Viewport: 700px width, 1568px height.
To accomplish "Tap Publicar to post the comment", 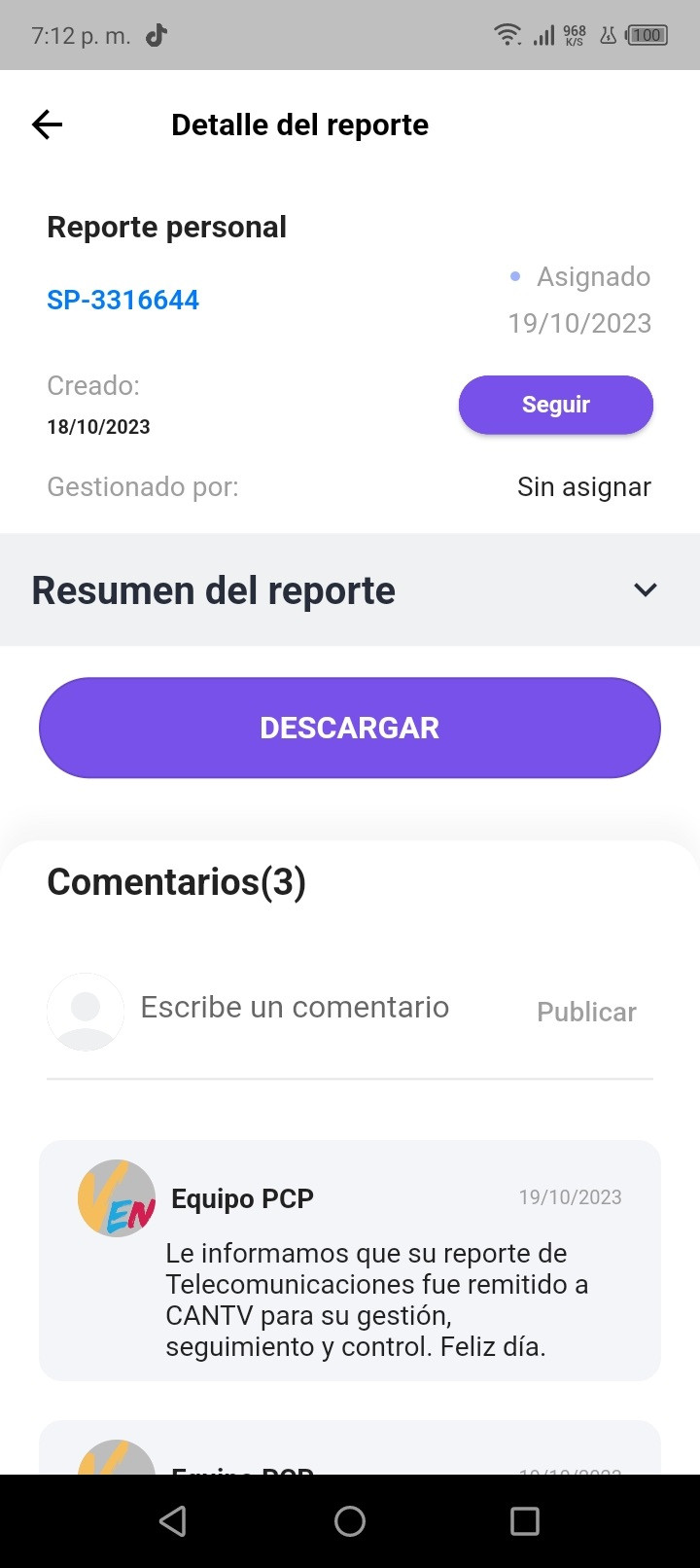I will point(586,1012).
